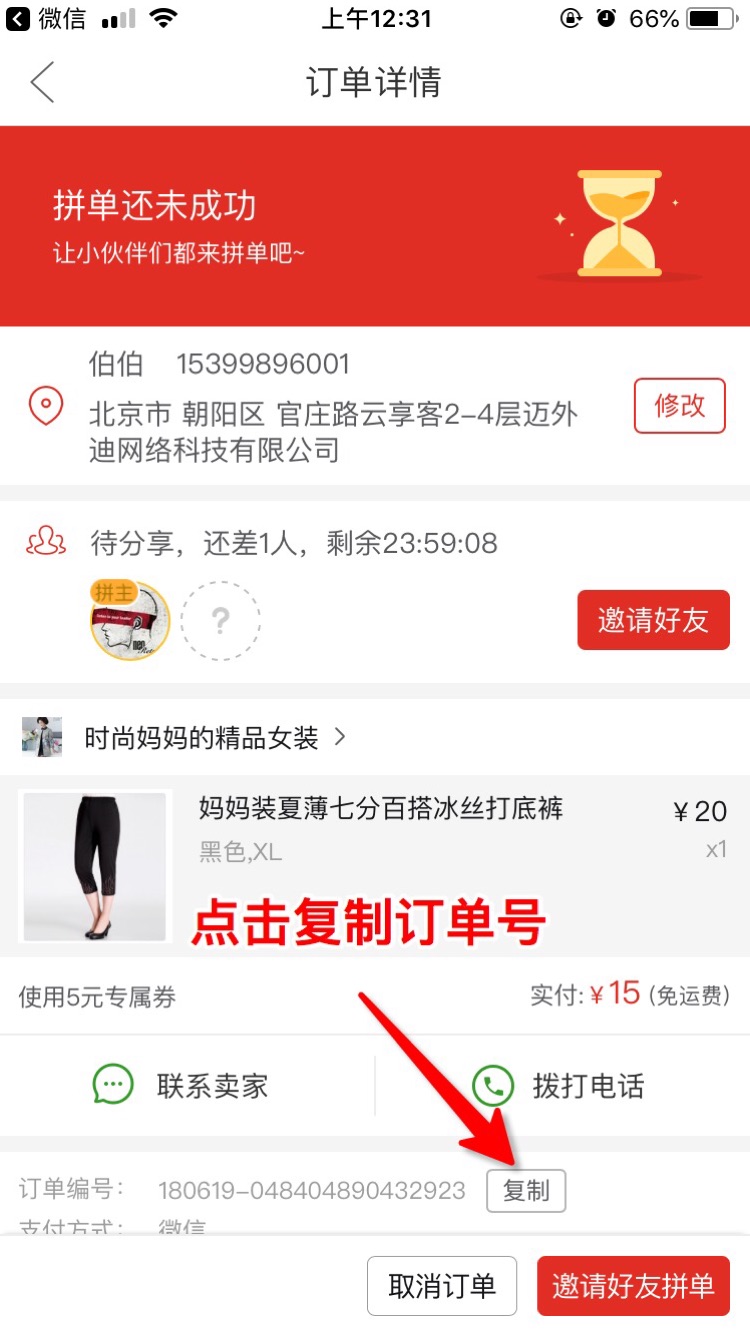
Task: Contact the seller via 联系卖家
Action: coord(185,1085)
